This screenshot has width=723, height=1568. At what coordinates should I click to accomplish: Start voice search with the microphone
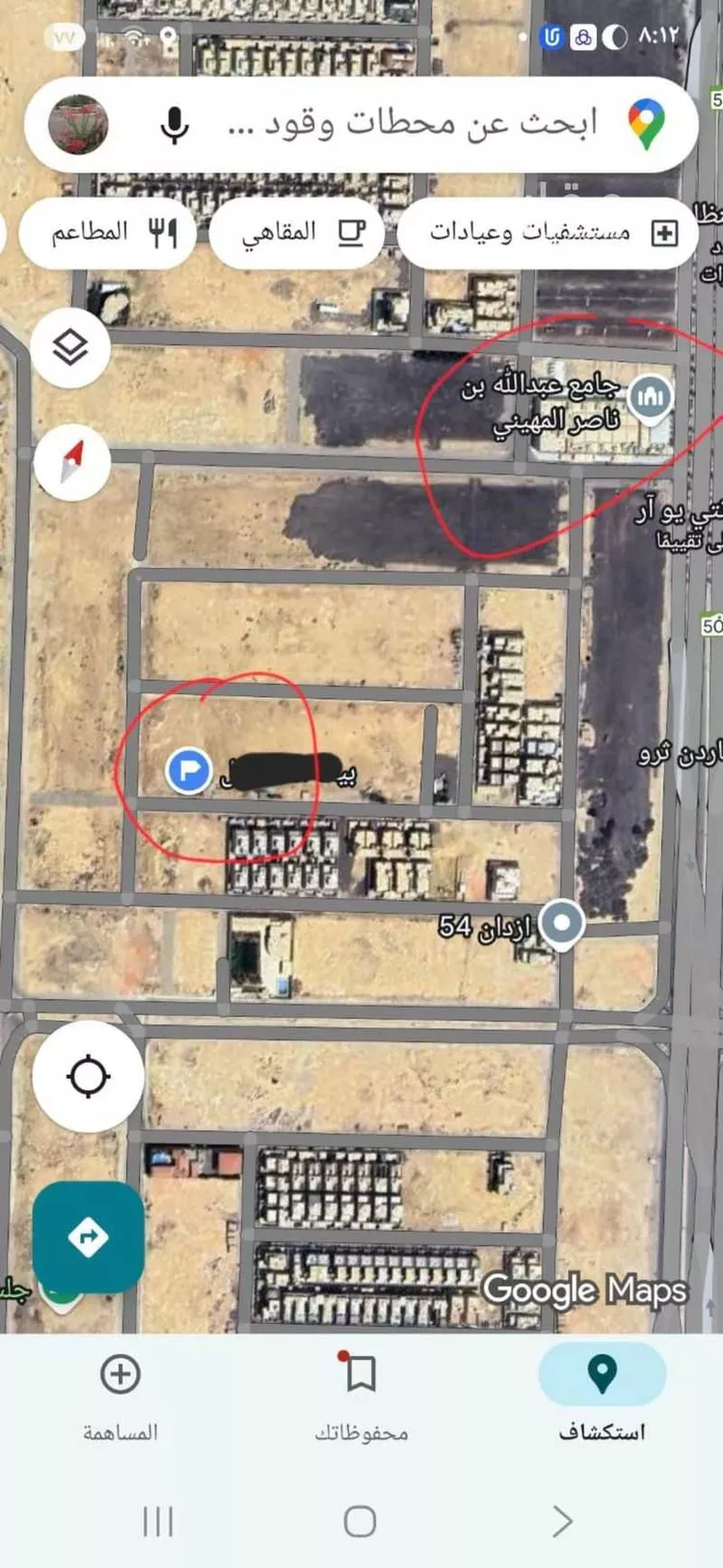click(x=174, y=125)
